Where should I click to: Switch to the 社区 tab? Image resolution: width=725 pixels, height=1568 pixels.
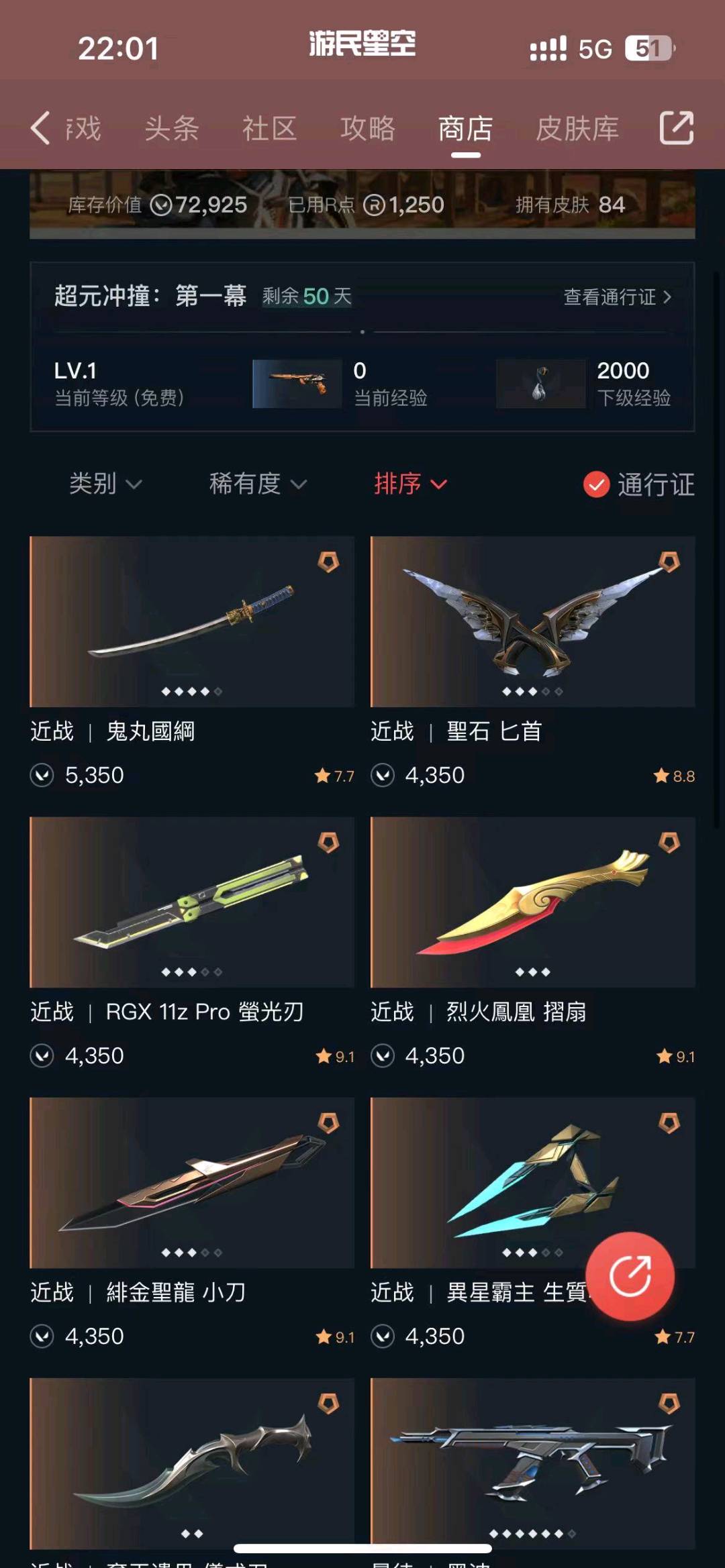click(269, 128)
